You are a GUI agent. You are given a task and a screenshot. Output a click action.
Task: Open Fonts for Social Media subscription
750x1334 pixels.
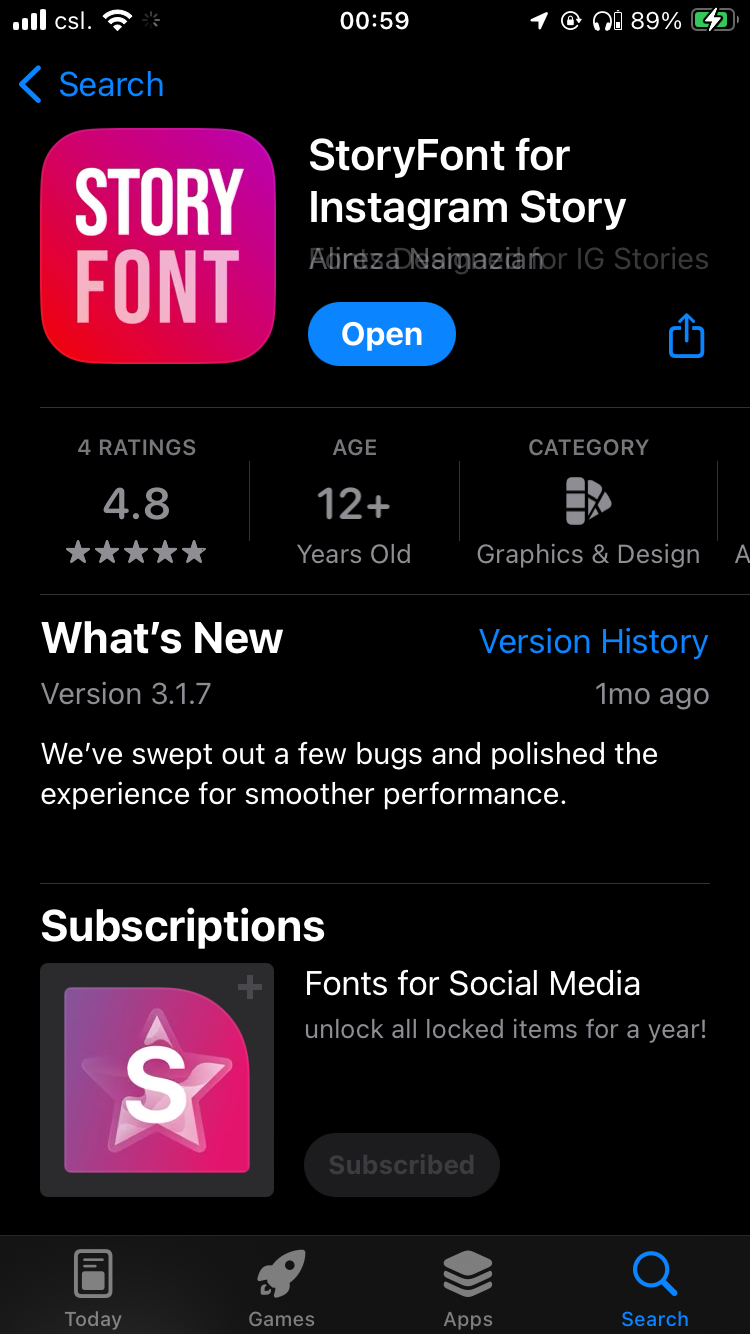(472, 984)
